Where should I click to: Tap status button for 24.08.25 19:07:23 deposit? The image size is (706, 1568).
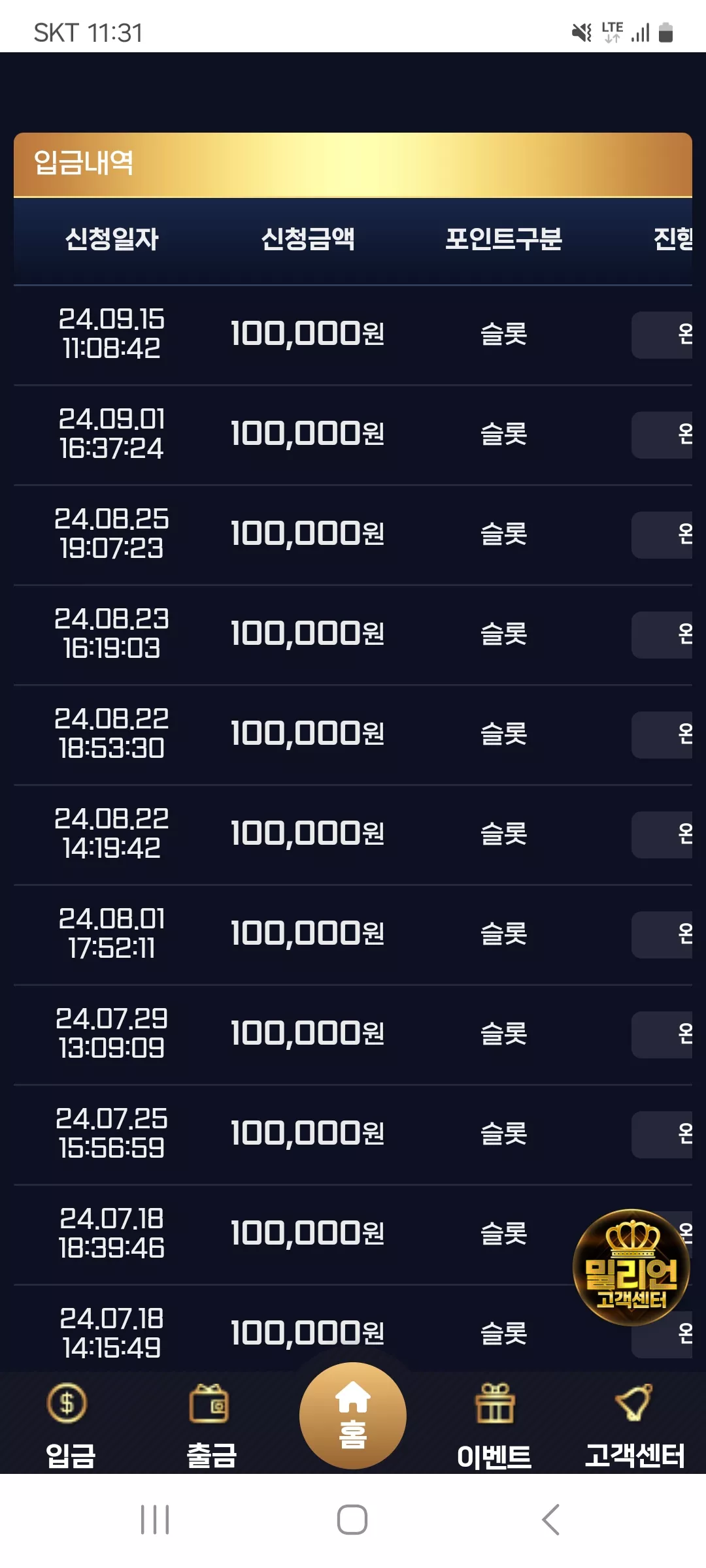pyautogui.click(x=662, y=535)
